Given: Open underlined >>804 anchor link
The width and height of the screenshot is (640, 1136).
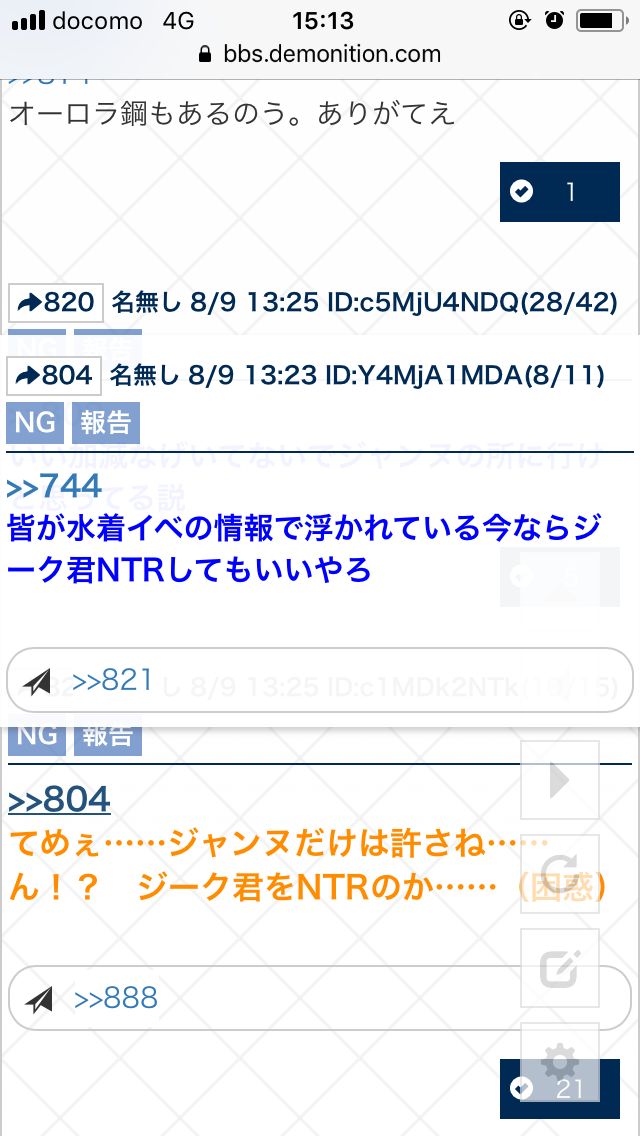Looking at the screenshot, I should (x=59, y=800).
